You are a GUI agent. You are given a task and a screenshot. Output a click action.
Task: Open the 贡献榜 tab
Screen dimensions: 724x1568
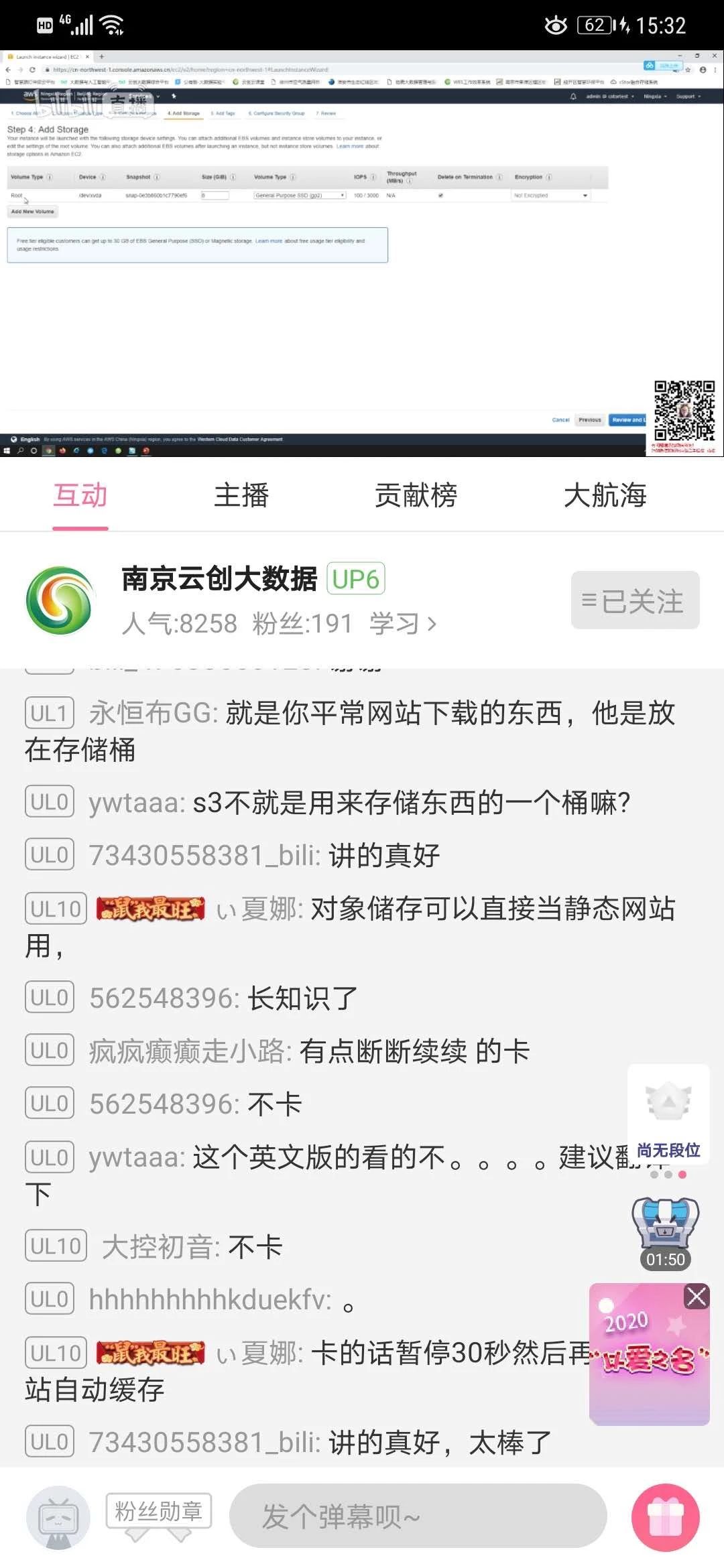click(x=416, y=496)
